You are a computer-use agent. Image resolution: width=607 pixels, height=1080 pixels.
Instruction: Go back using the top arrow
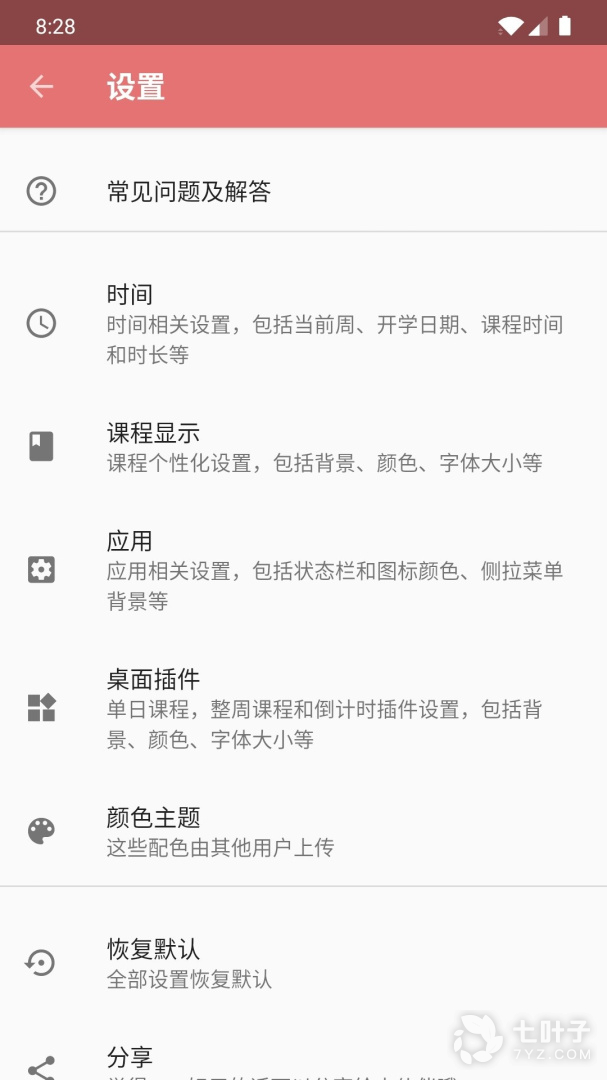point(41,87)
